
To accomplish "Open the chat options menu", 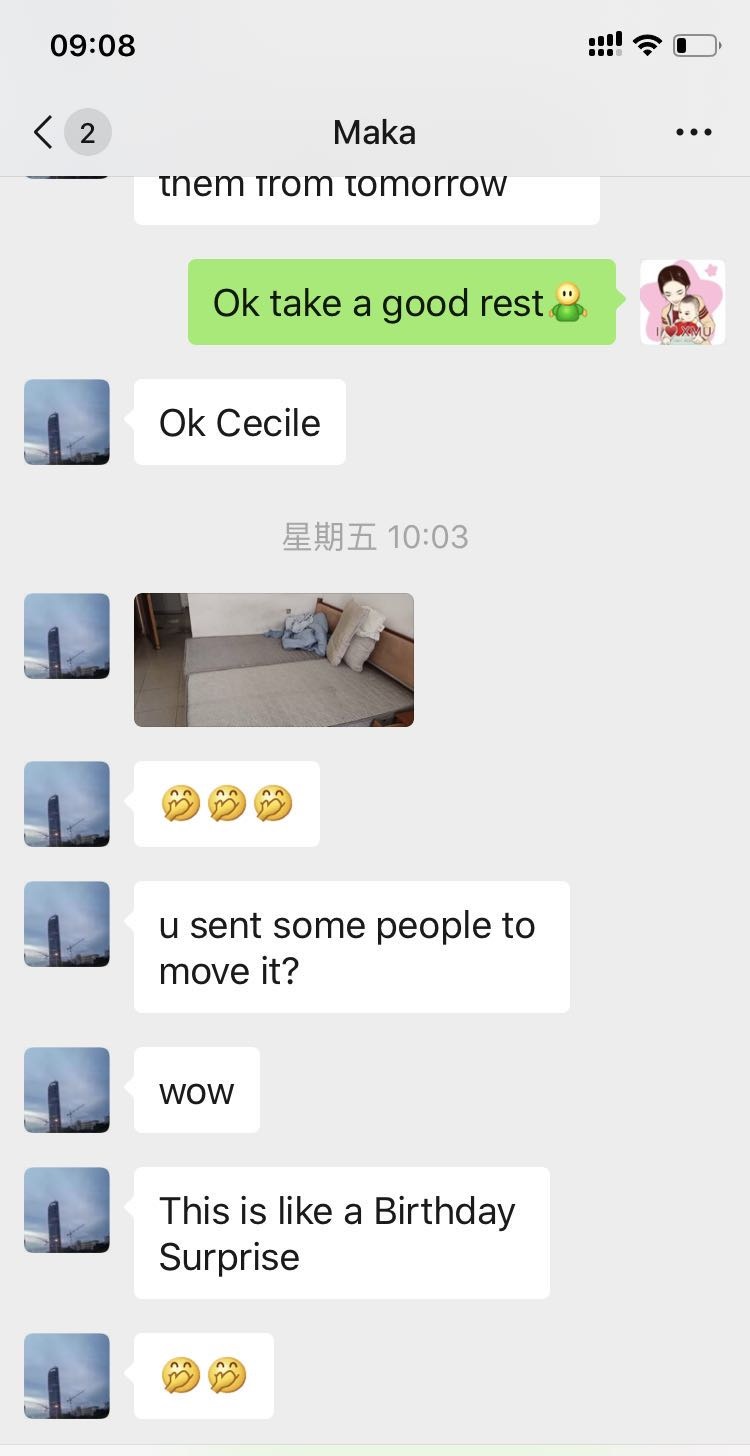I will tap(693, 132).
